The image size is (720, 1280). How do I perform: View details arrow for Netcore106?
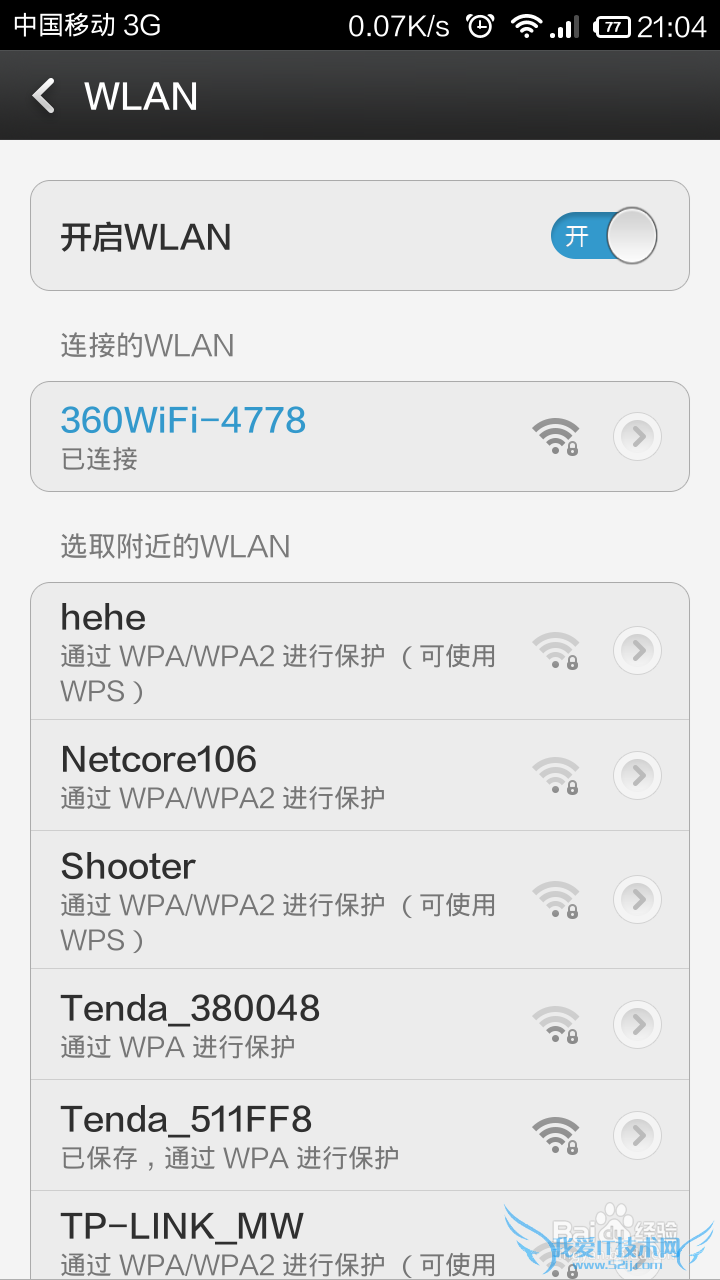tap(637, 775)
